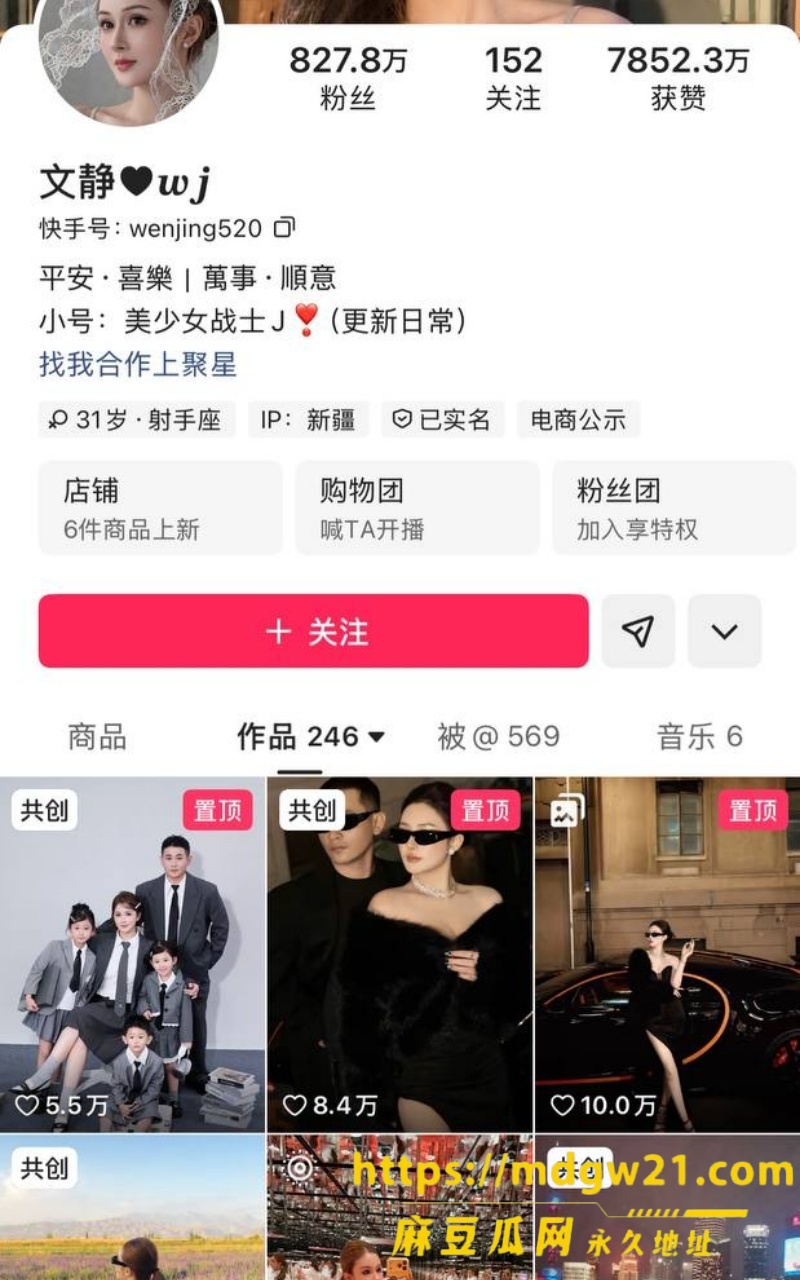Open the 找我合作上聚星 link
800x1280 pixels.
[138, 364]
